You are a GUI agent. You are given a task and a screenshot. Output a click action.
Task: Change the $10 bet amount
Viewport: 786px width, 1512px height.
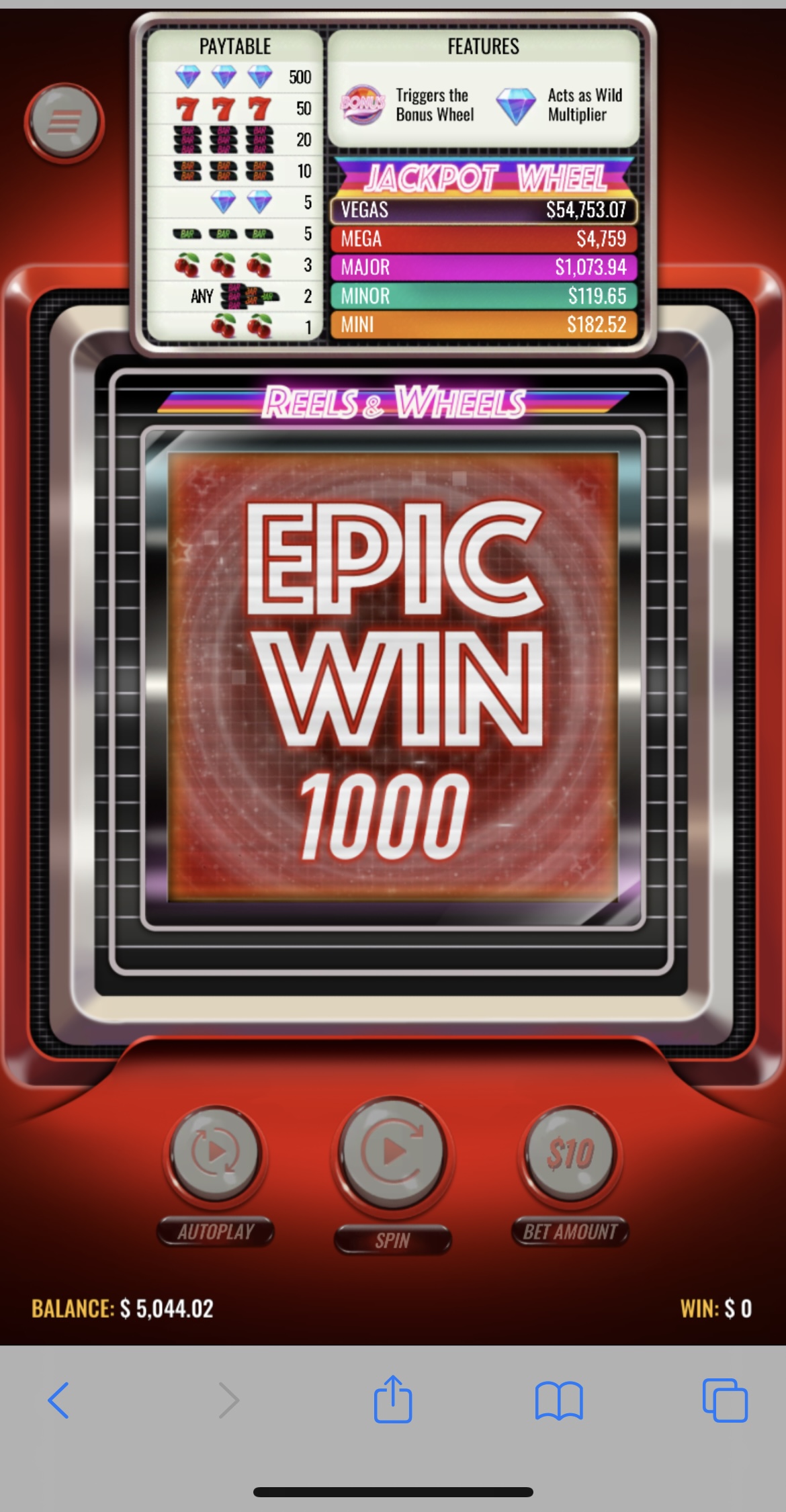(570, 1153)
